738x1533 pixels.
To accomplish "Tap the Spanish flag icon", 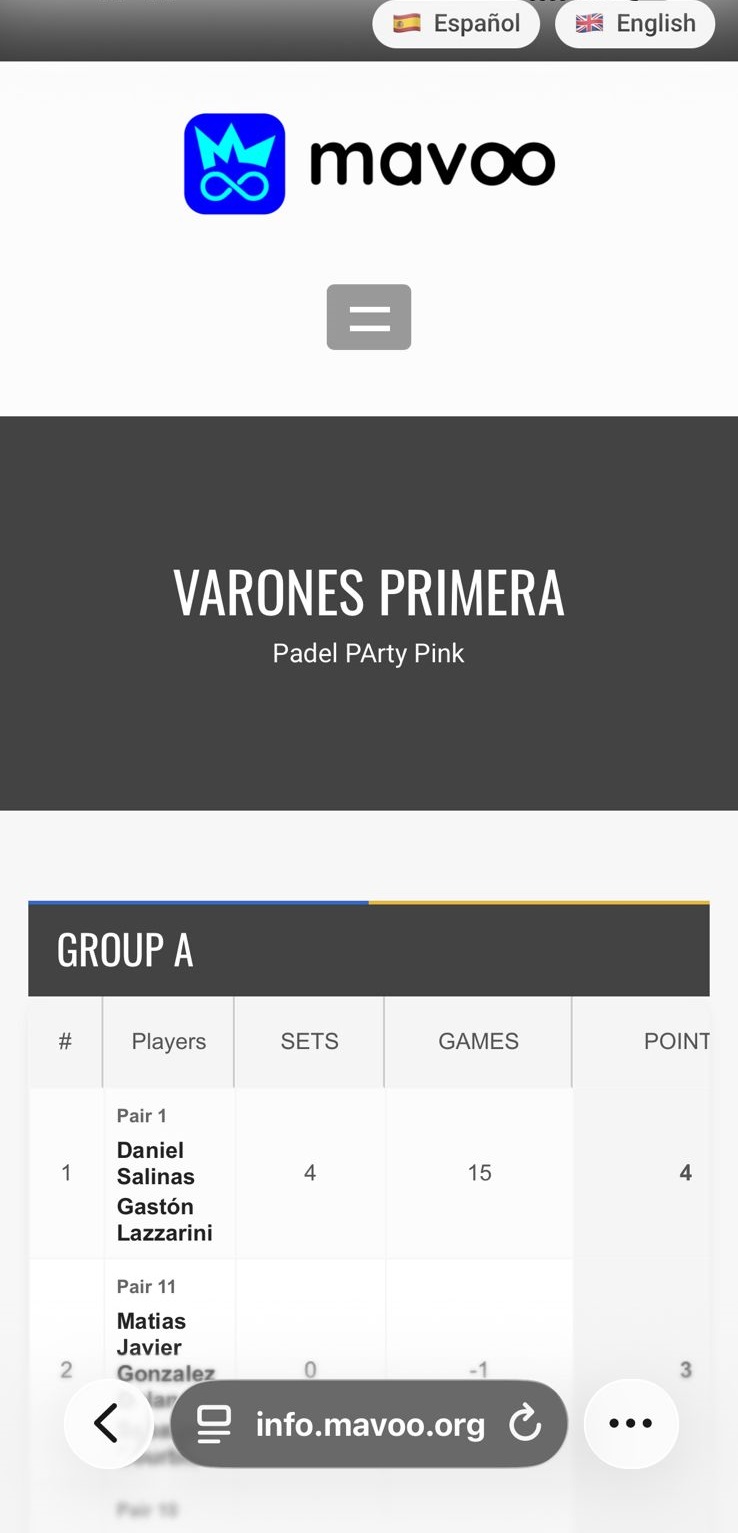I will (x=404, y=23).
